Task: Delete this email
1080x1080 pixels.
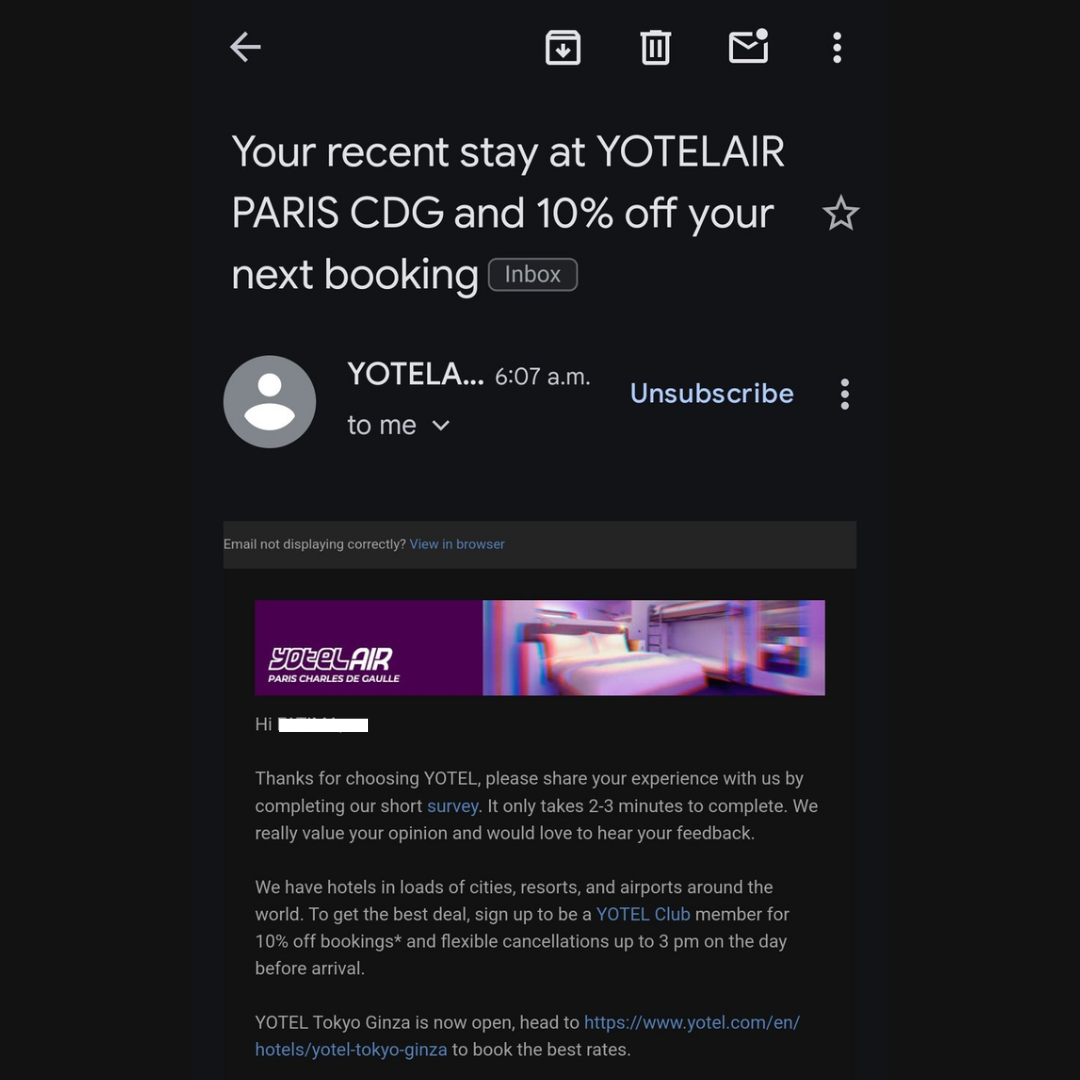Action: (x=655, y=47)
